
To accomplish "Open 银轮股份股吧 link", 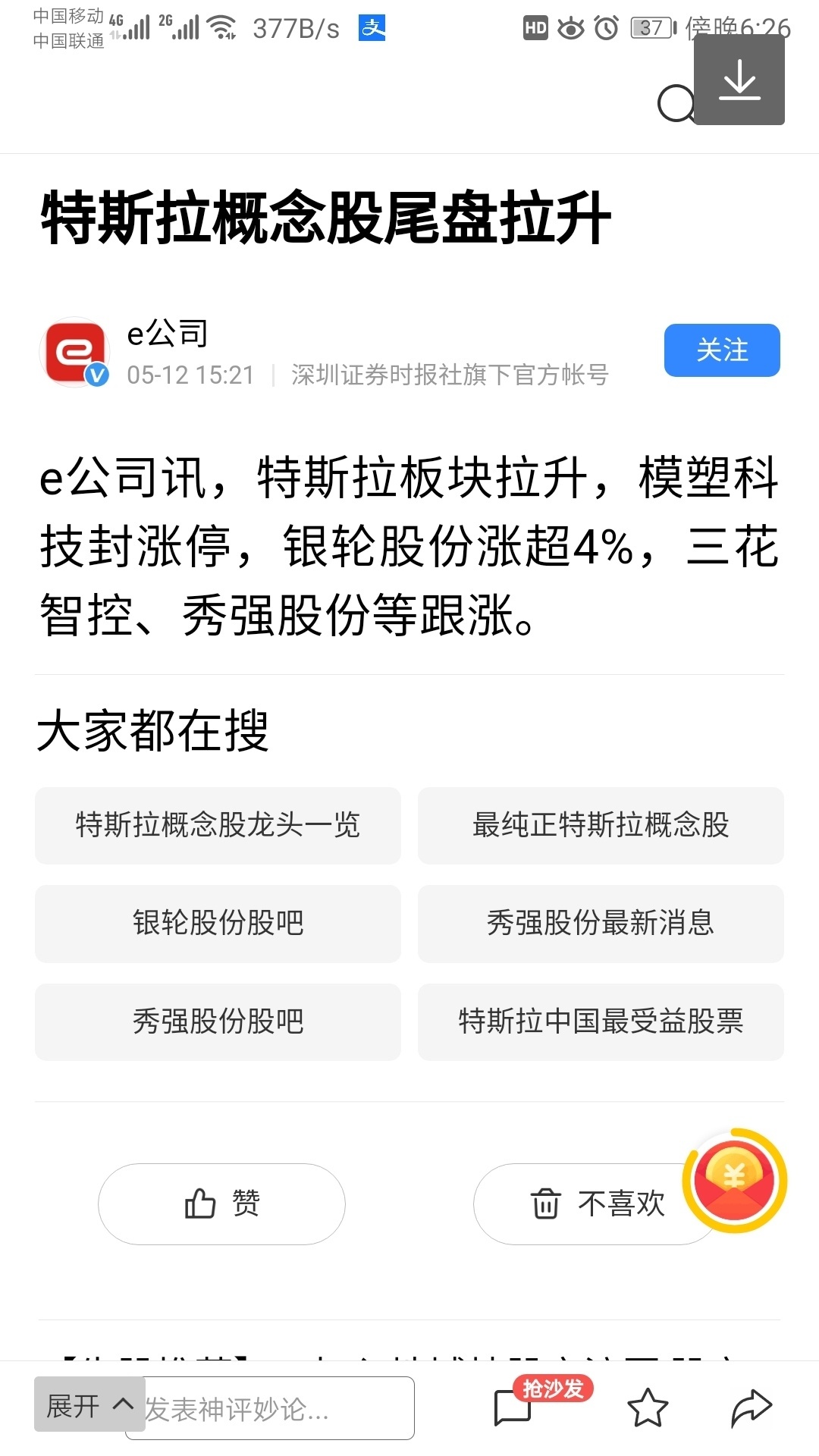I will 218,924.
